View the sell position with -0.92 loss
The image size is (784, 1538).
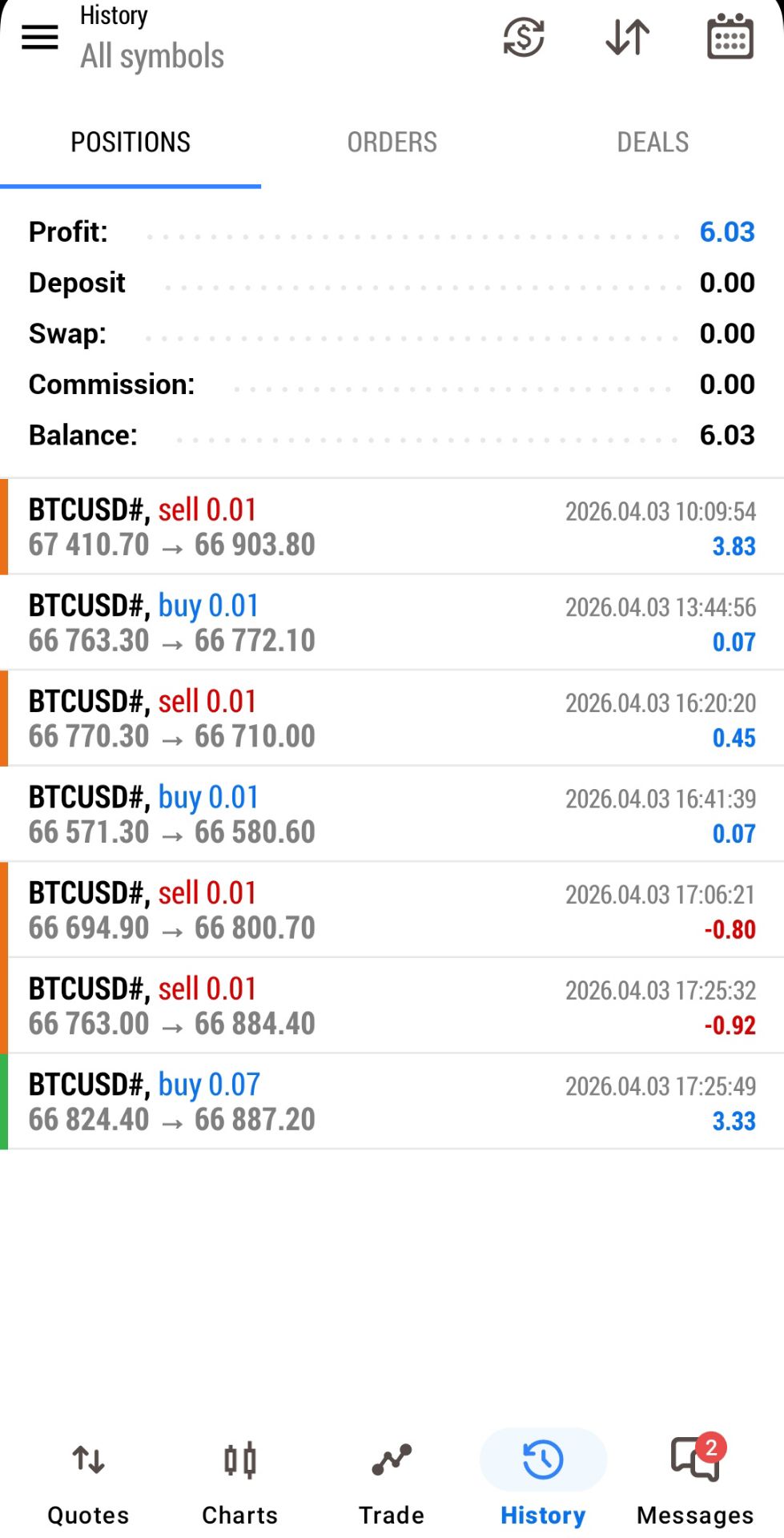(392, 1005)
